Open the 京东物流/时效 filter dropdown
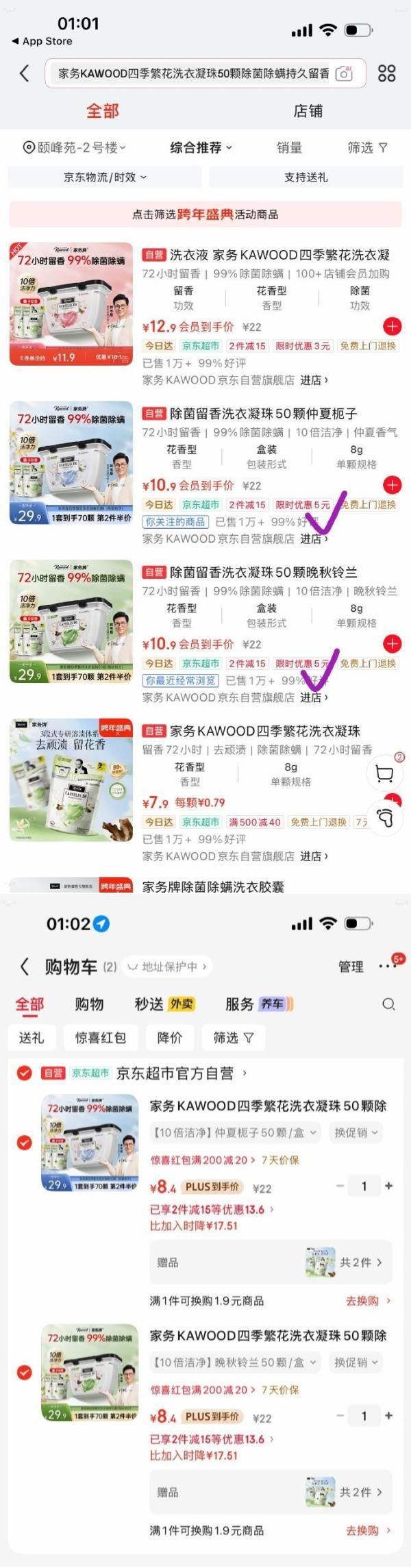 [105, 177]
